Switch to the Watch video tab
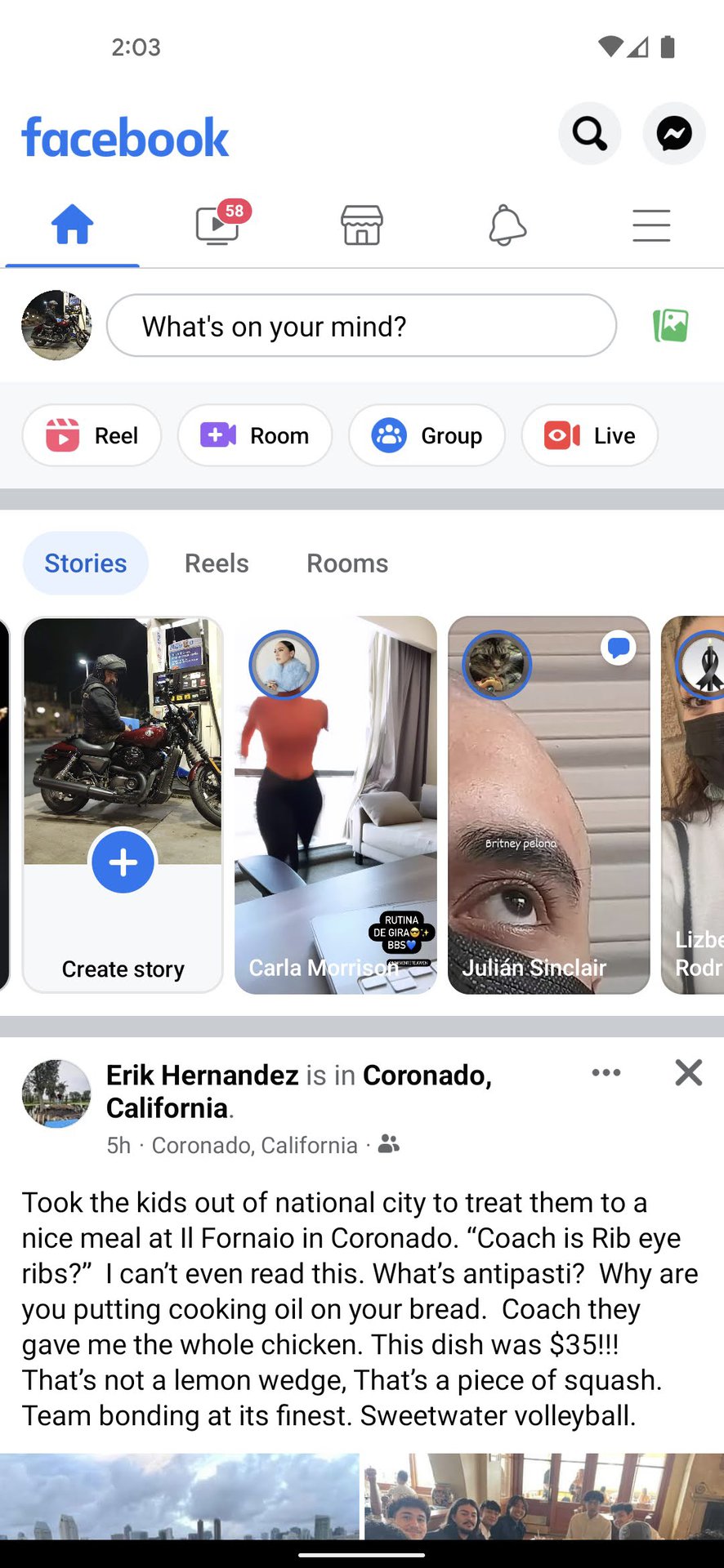The width and height of the screenshot is (724, 1568). [x=218, y=225]
